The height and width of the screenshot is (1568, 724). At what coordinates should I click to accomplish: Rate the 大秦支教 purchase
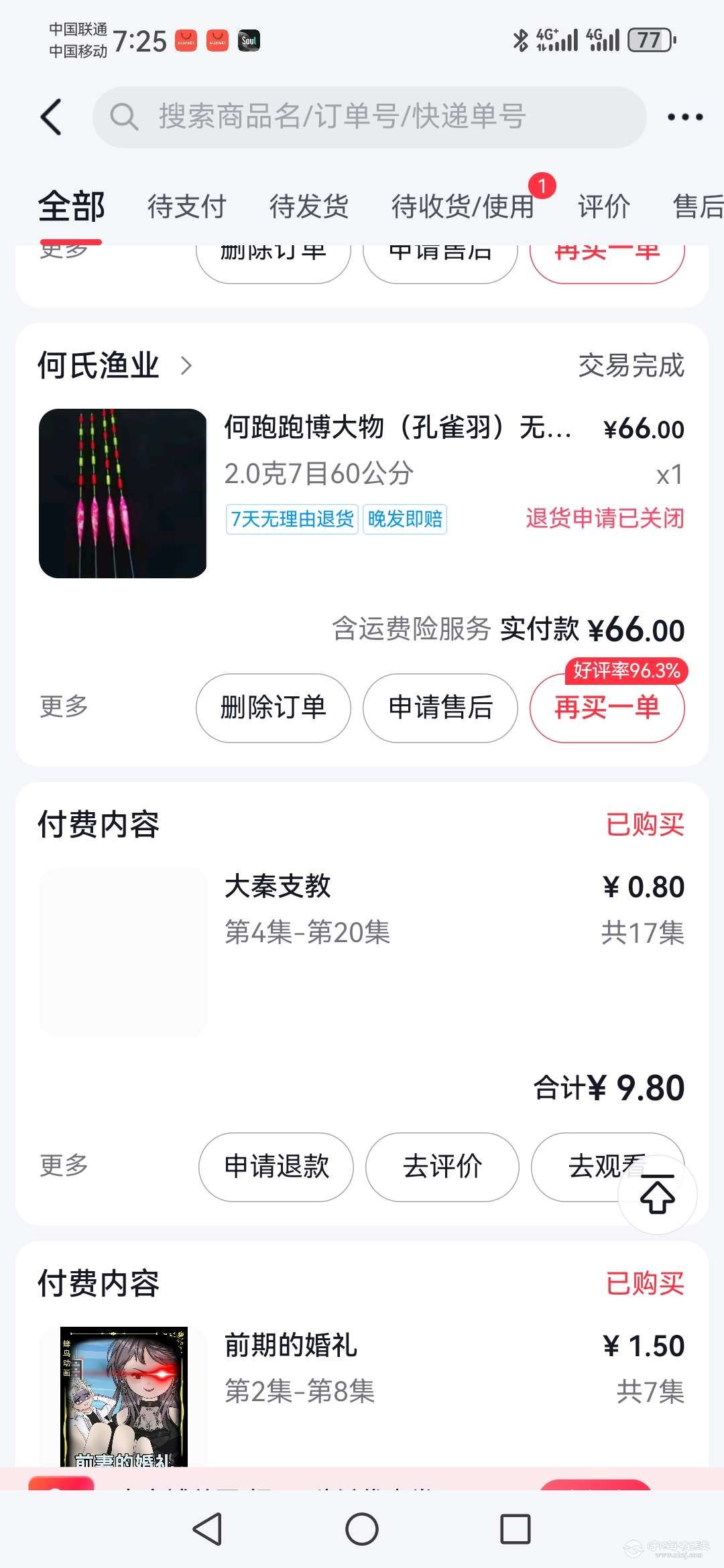point(442,1167)
